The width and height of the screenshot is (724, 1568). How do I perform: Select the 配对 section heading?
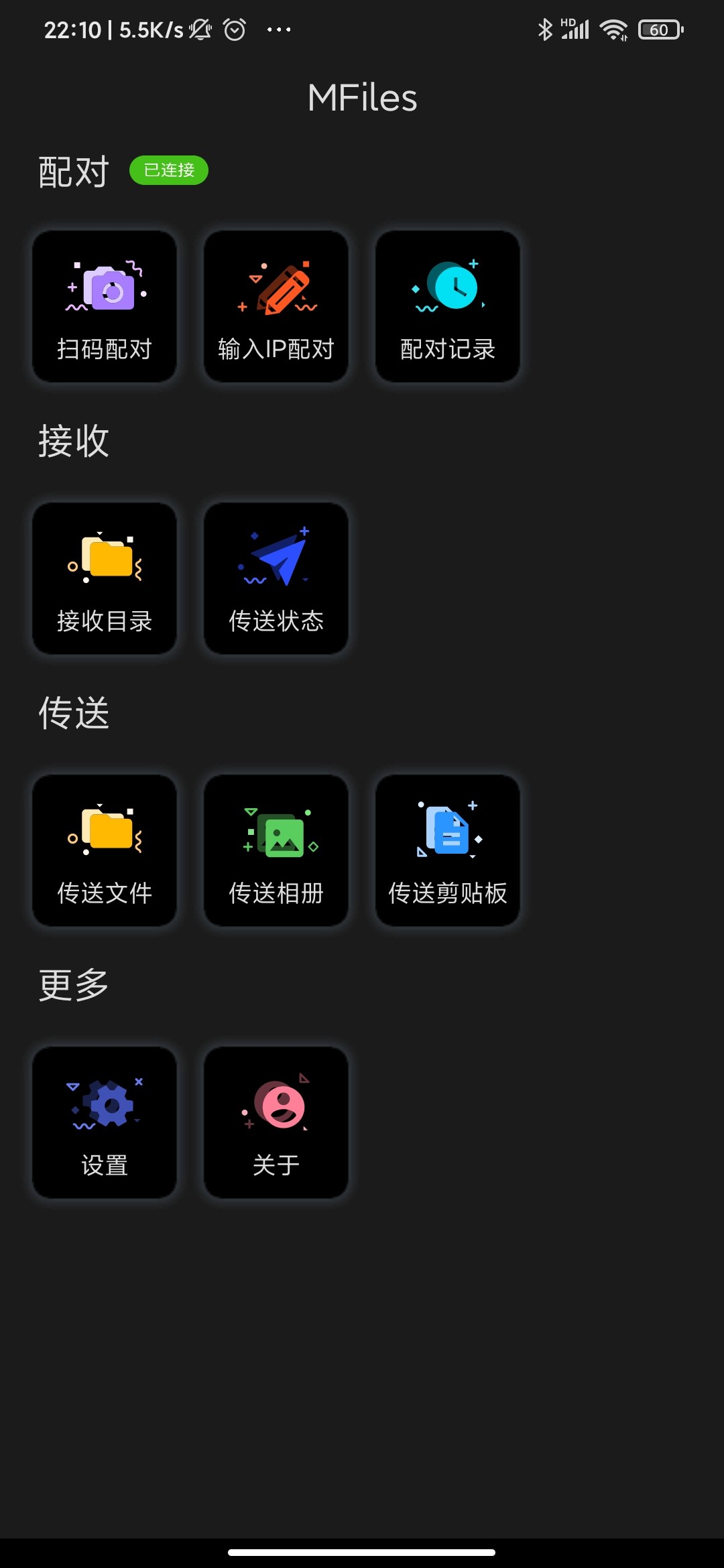coord(72,171)
